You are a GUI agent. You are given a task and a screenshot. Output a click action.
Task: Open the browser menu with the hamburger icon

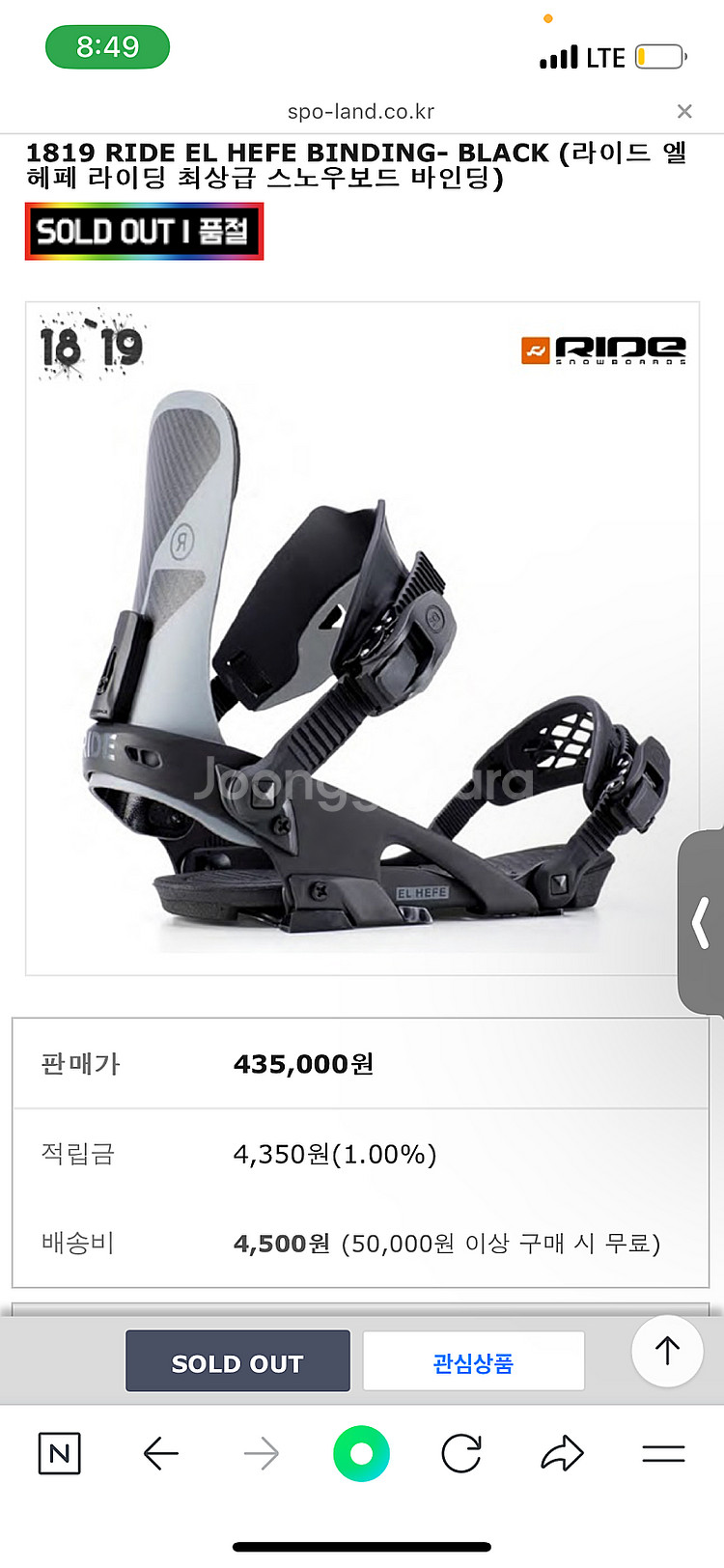[663, 1453]
